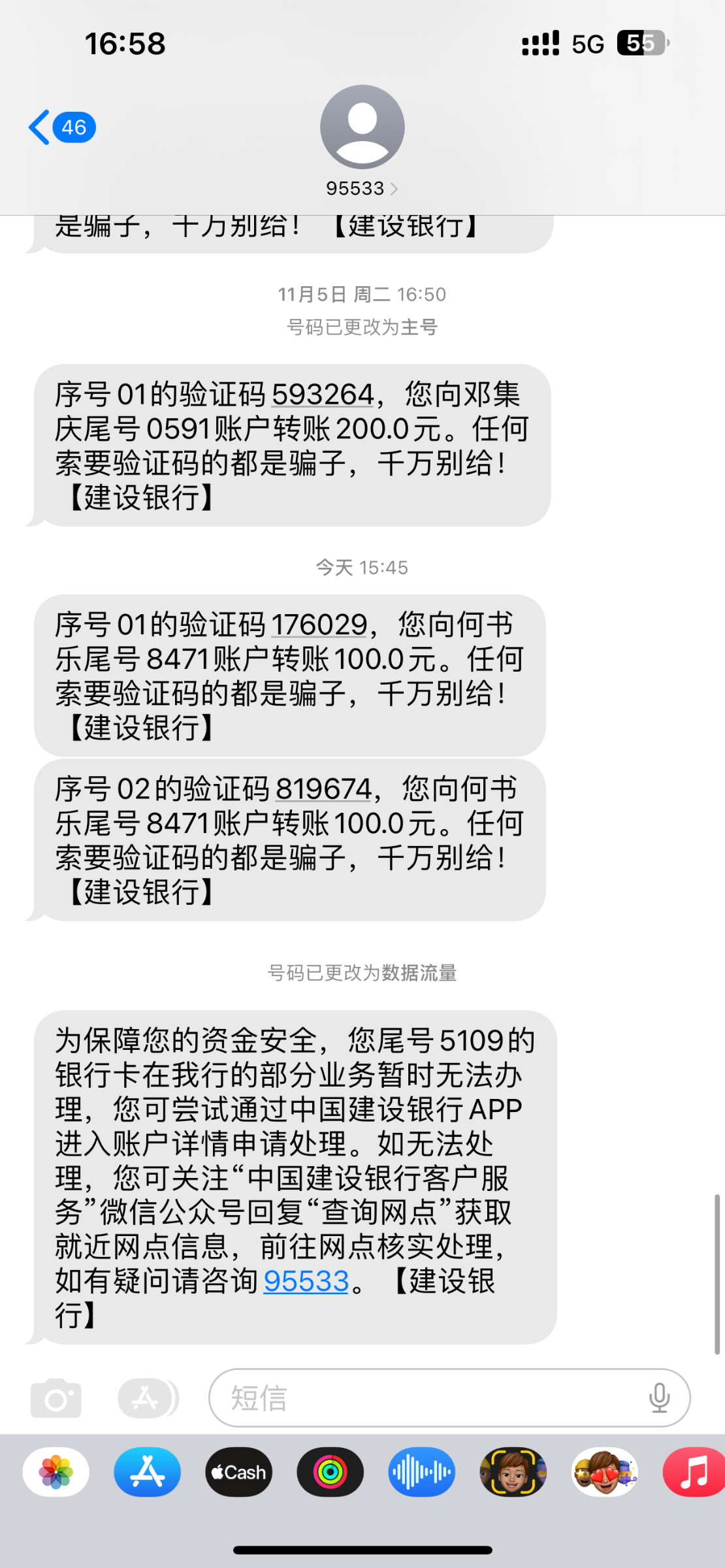
Task: Open the Fitness activity rings app
Action: pos(330,1472)
